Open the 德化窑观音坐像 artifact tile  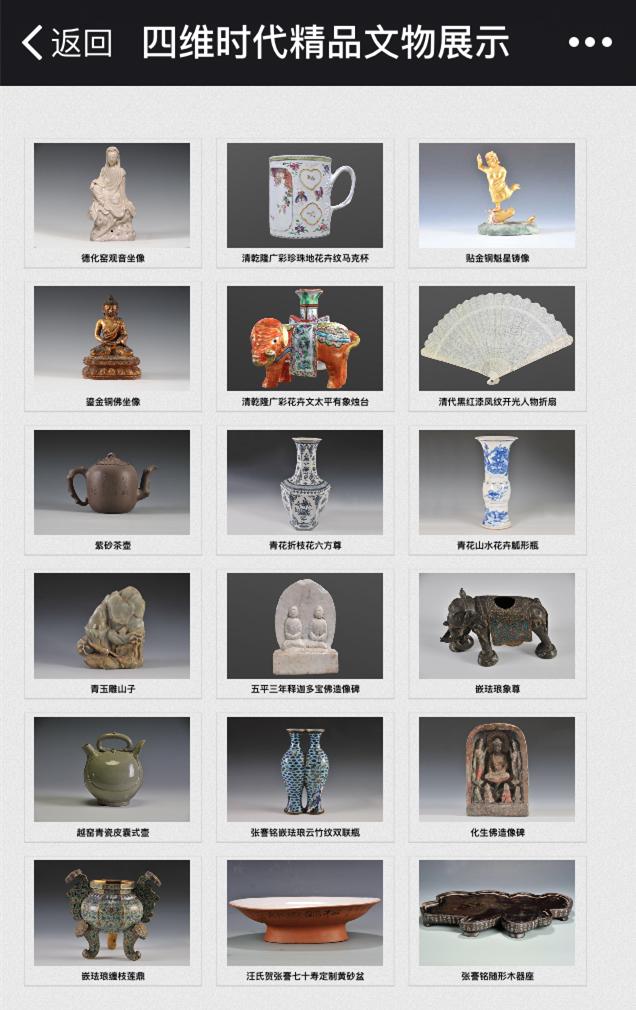pyautogui.click(x=112, y=196)
